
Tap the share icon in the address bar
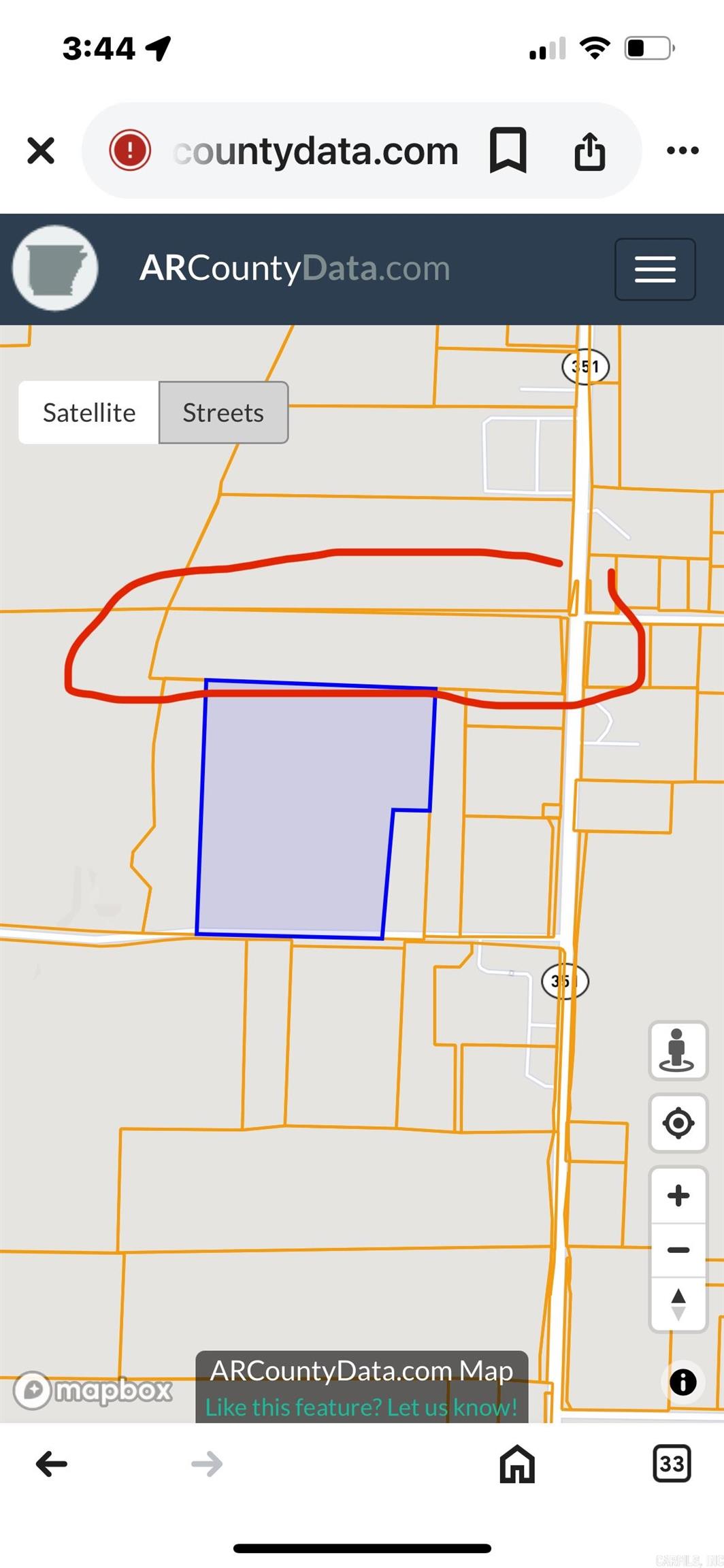pyautogui.click(x=590, y=150)
